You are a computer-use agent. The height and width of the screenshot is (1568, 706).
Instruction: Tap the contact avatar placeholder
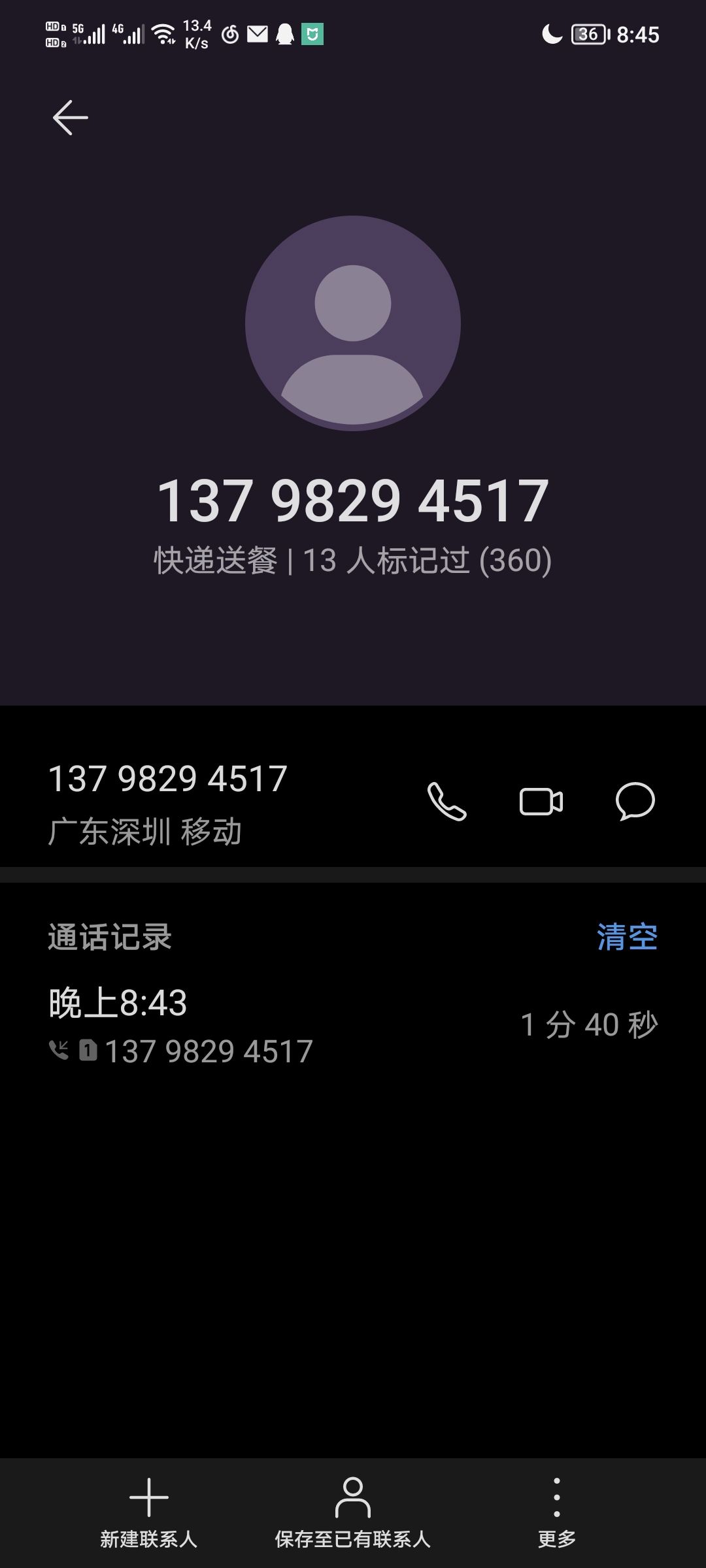click(353, 323)
